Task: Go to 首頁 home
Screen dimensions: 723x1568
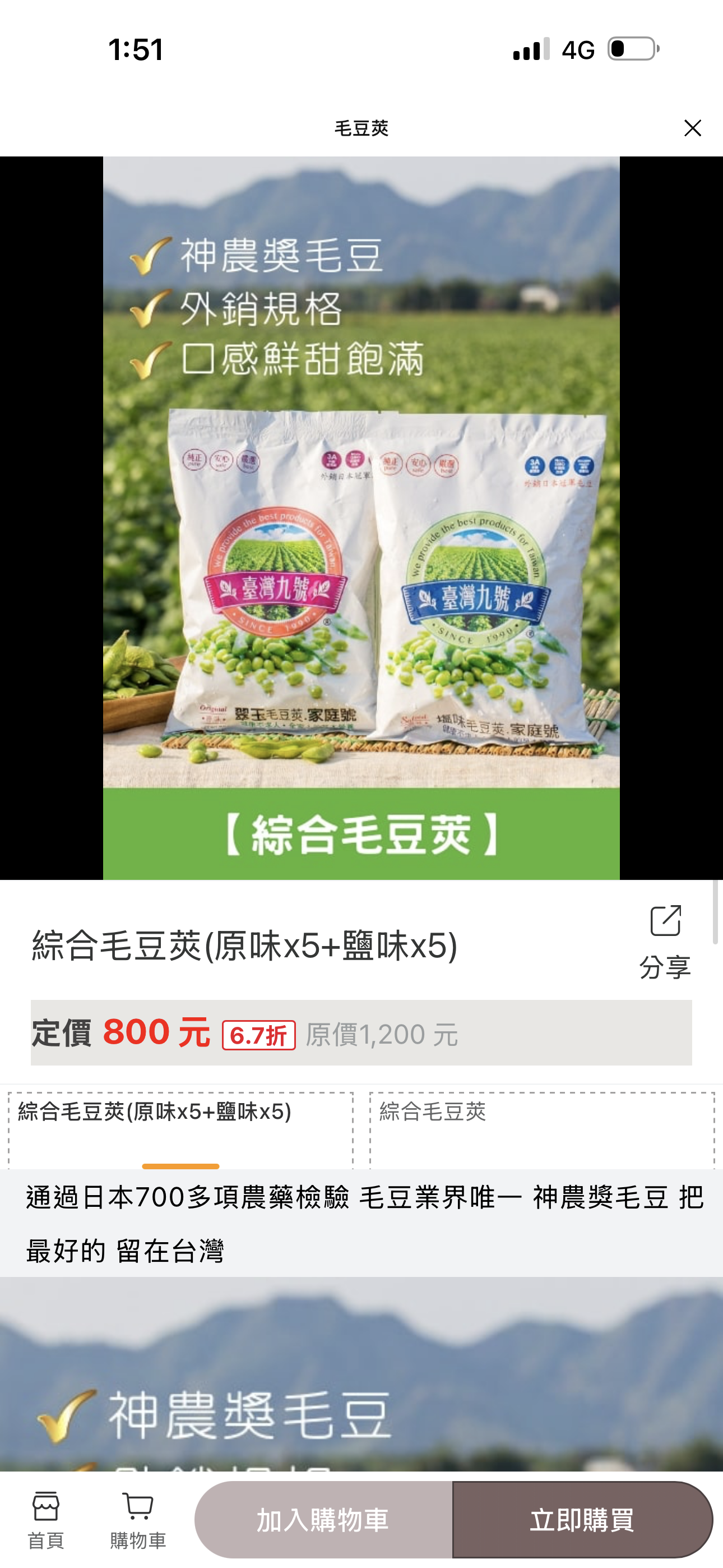Action: click(x=45, y=1520)
